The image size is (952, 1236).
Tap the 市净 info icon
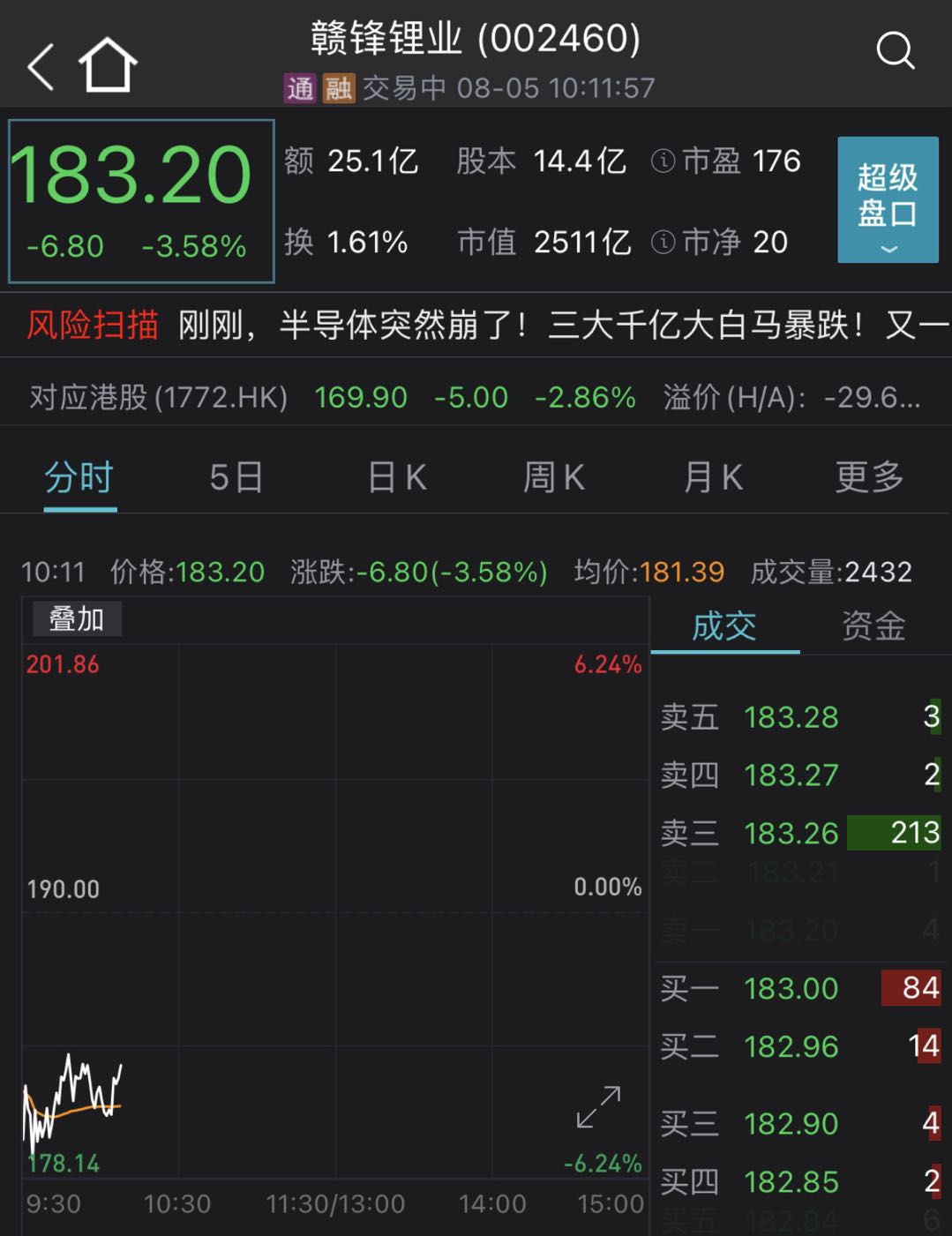tap(663, 243)
